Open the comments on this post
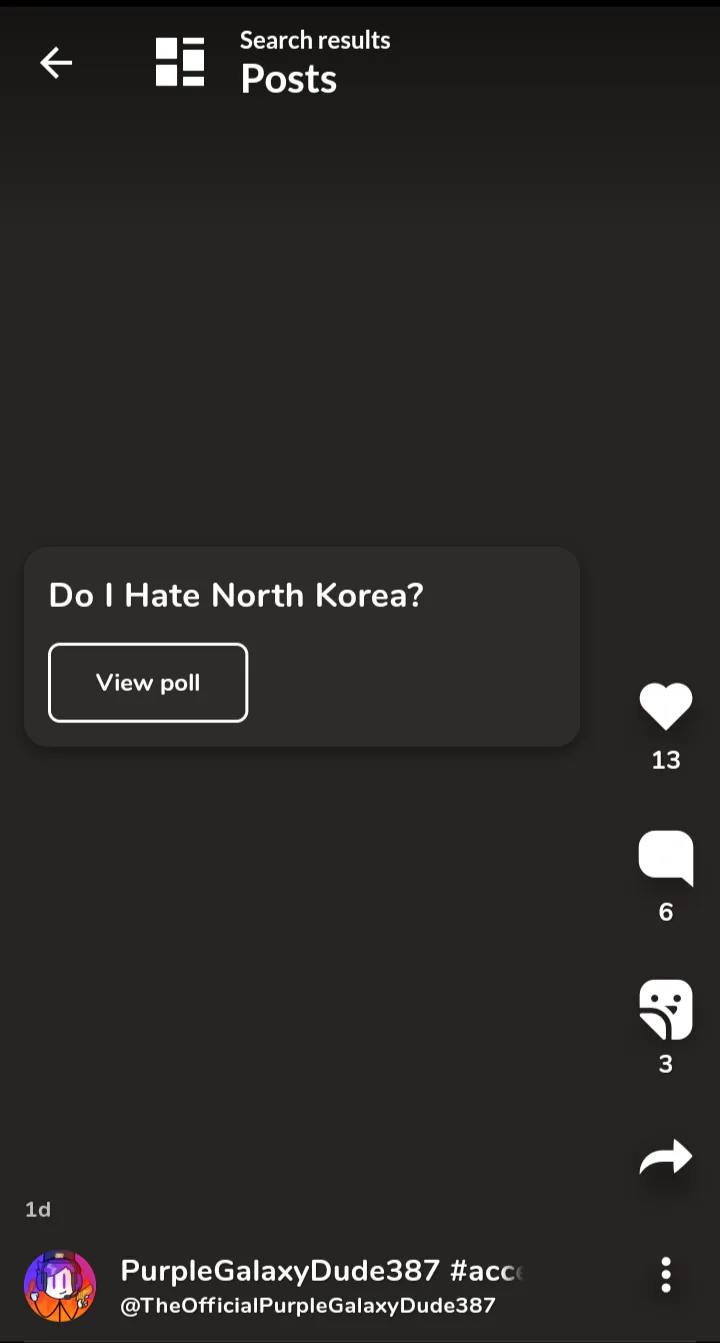Viewport: 720px width, 1343px height. point(666,858)
